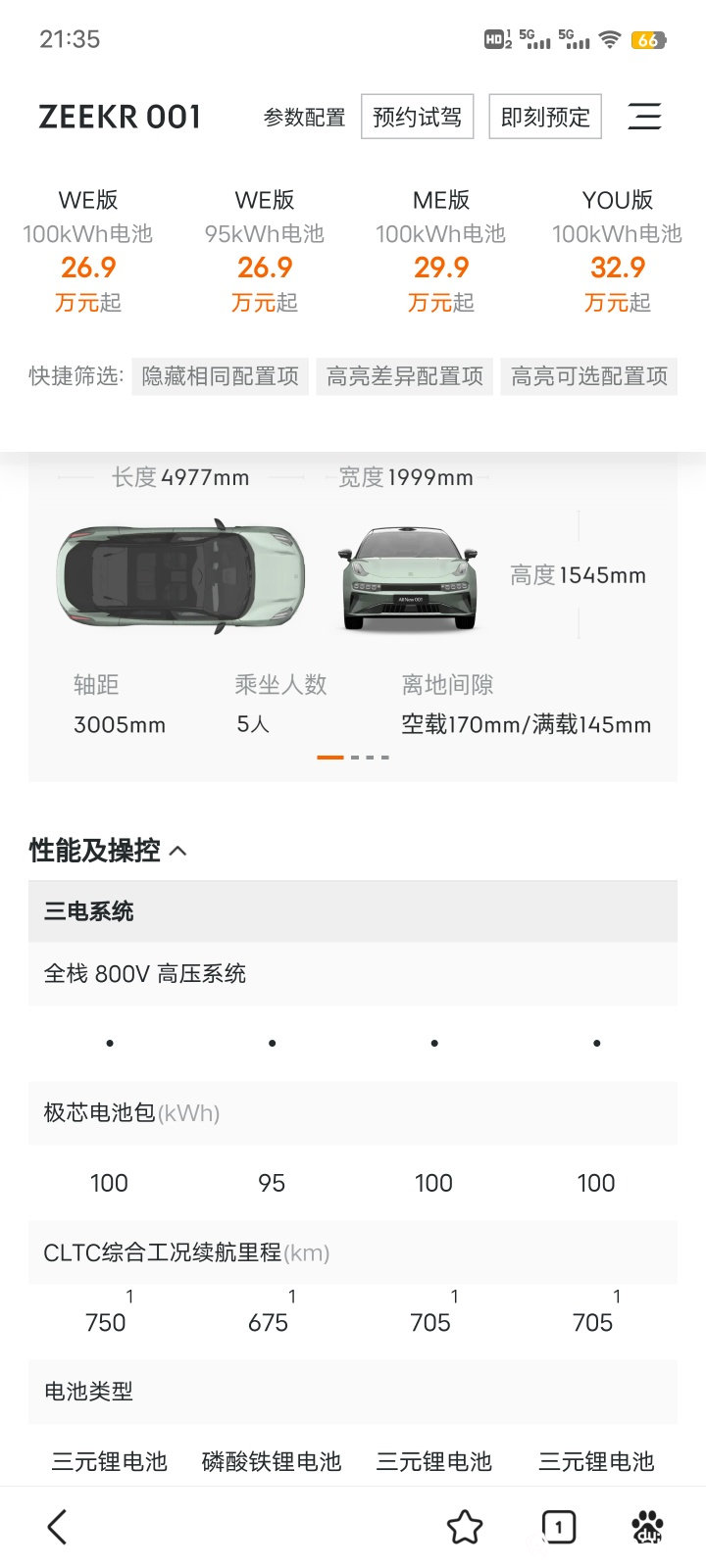The height and width of the screenshot is (1568, 706).
Task: Open the hamburger menu
Action: pyautogui.click(x=644, y=117)
